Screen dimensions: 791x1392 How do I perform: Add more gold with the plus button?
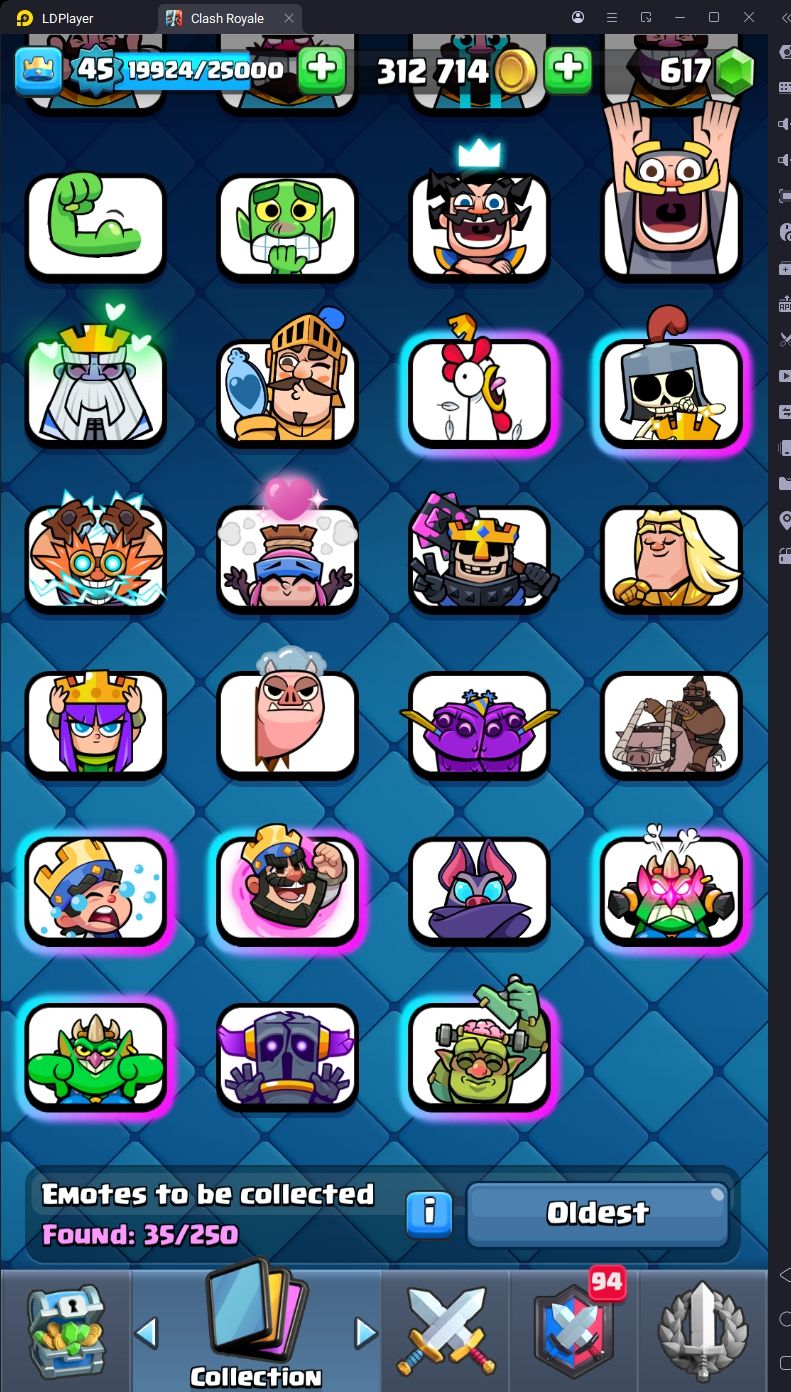coord(567,70)
